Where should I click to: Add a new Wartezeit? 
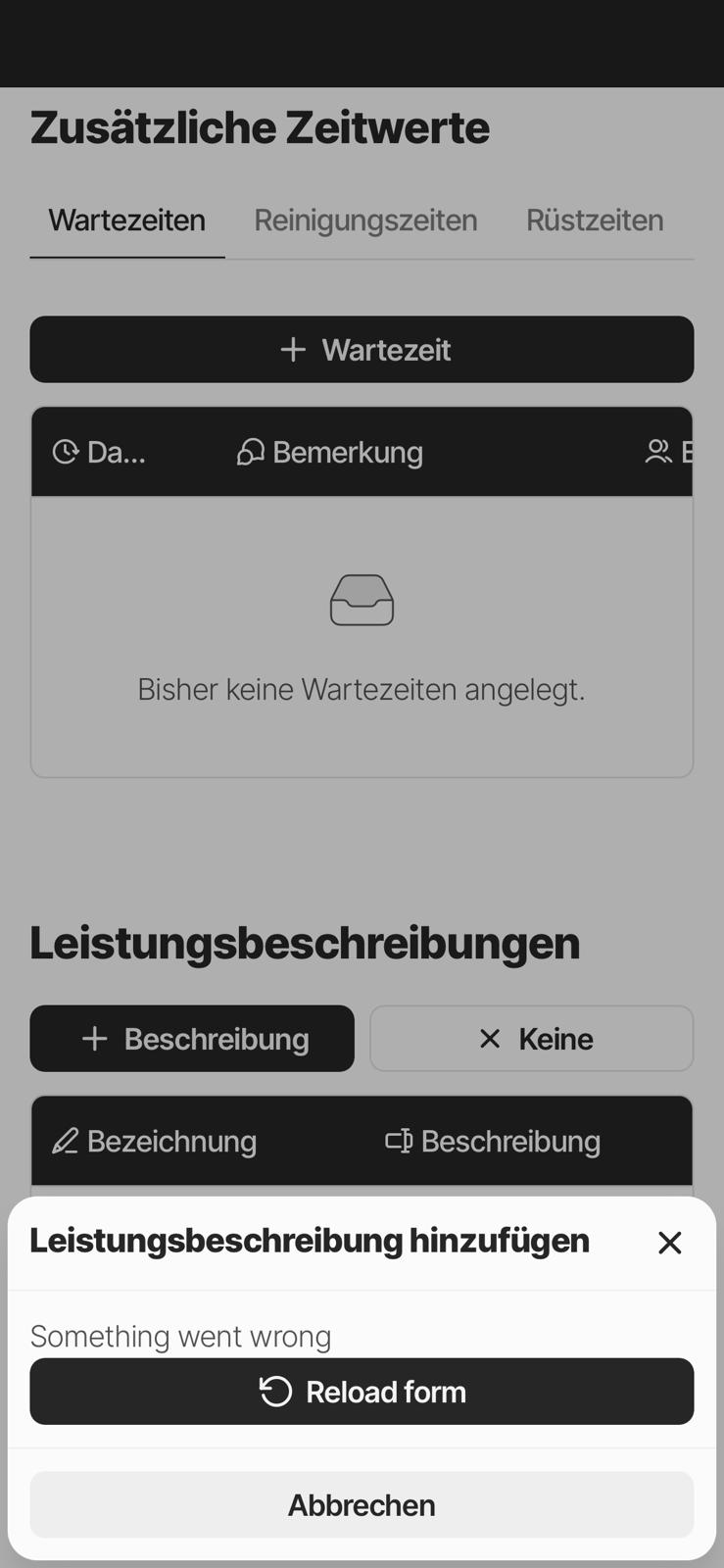[x=362, y=350]
